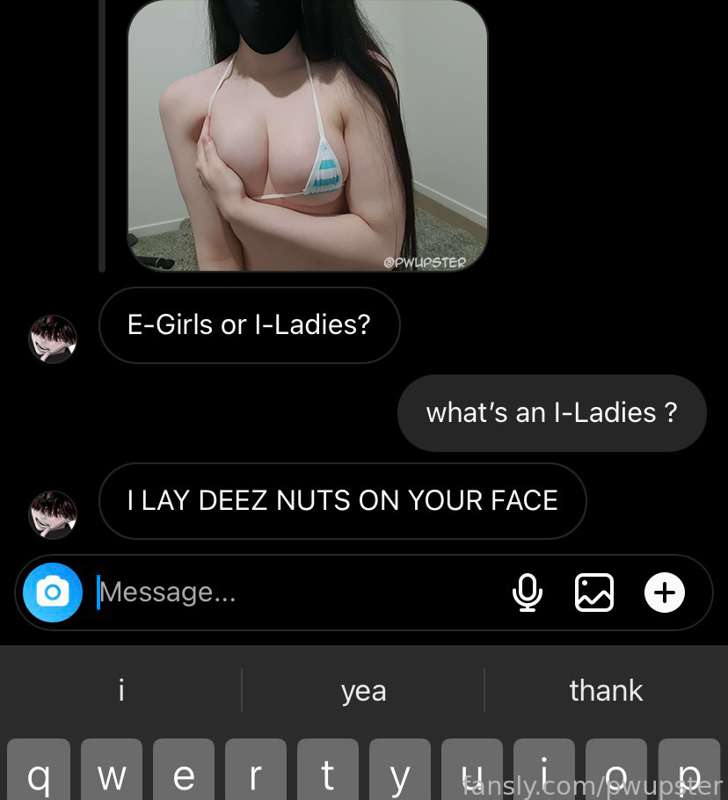Select the keyboard suggestion "yea"
Viewport: 728px width, 800px height.
[x=363, y=690]
